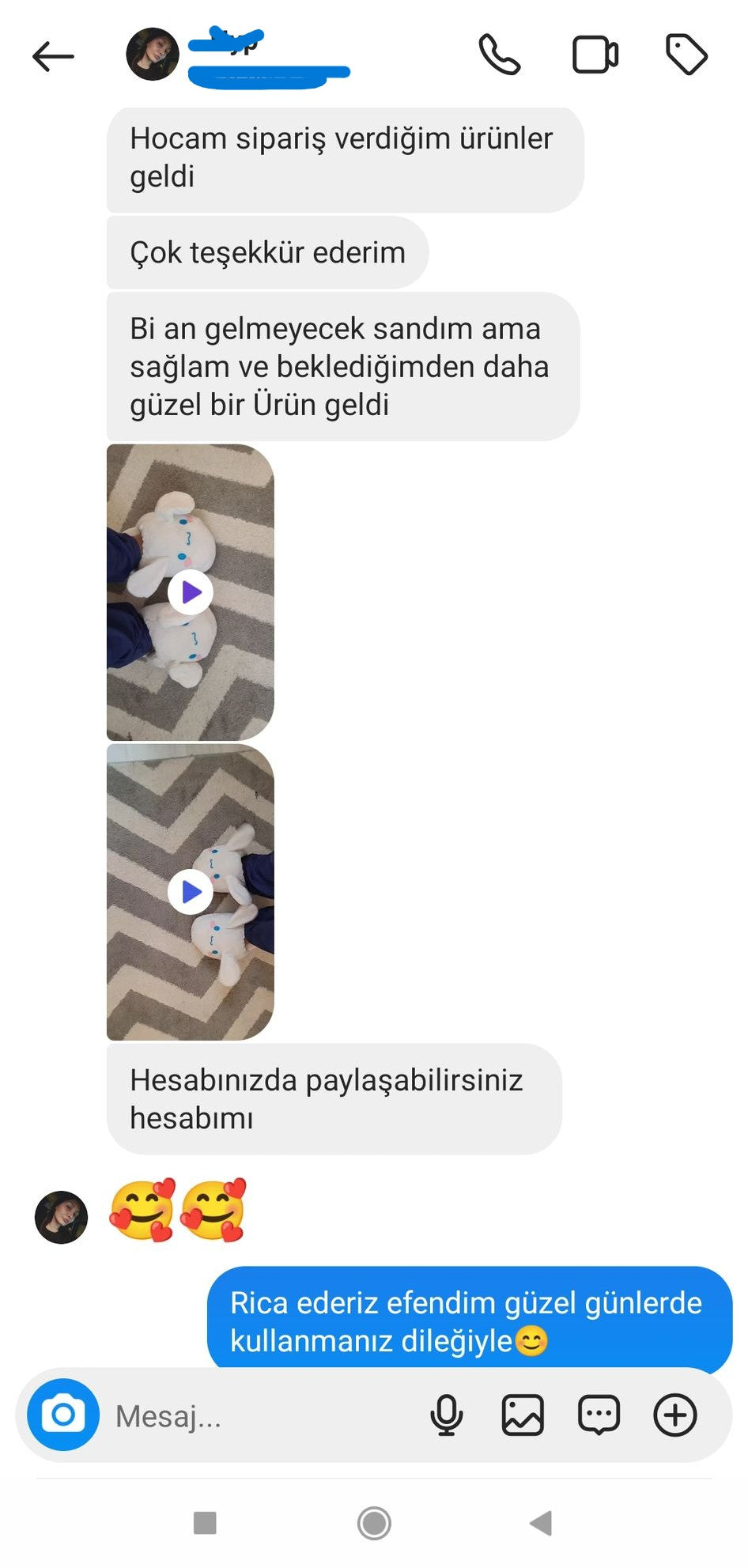Image resolution: width=748 pixels, height=1568 pixels.
Task: Open the plus button for more options
Action: [x=674, y=1415]
